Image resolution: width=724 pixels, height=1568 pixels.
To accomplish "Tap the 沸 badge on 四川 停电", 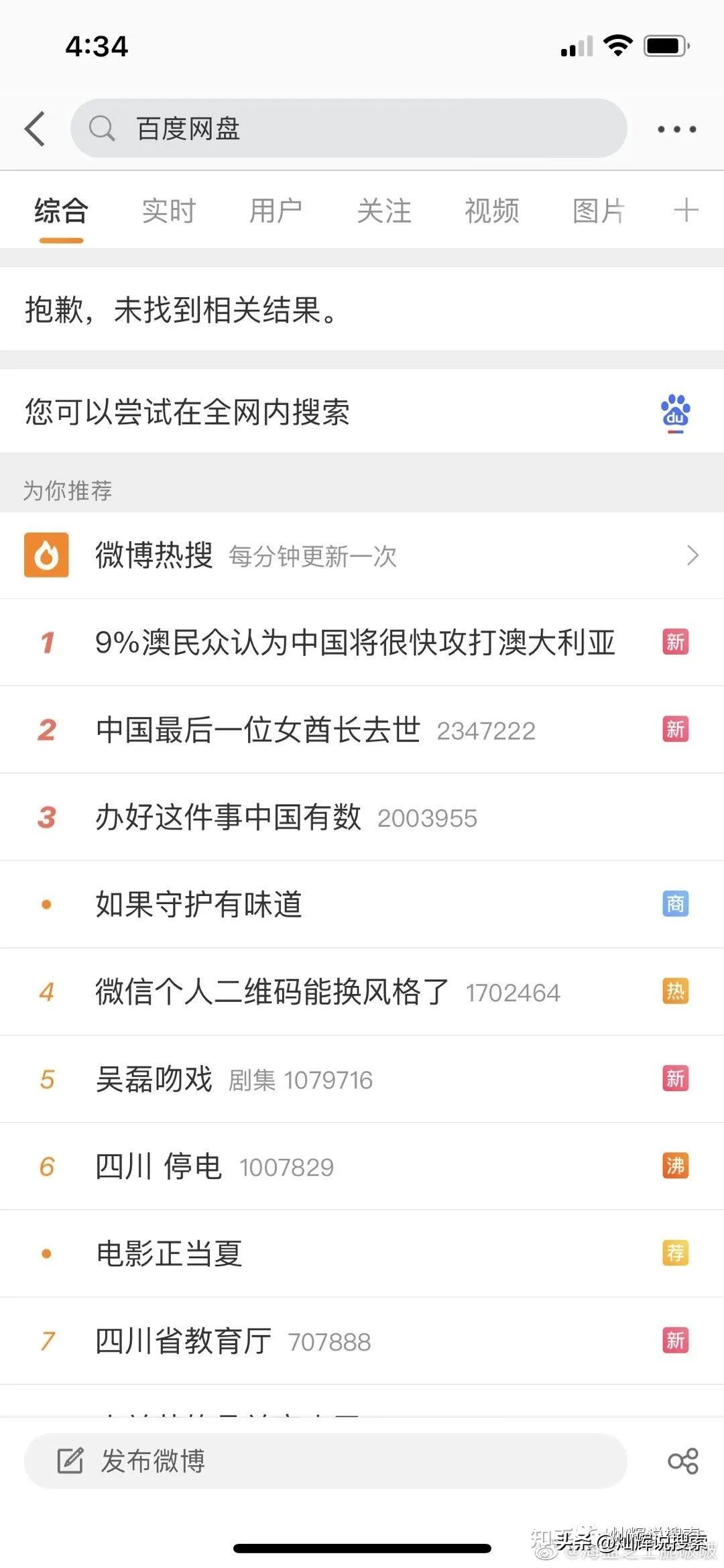I will pyautogui.click(x=676, y=1166).
